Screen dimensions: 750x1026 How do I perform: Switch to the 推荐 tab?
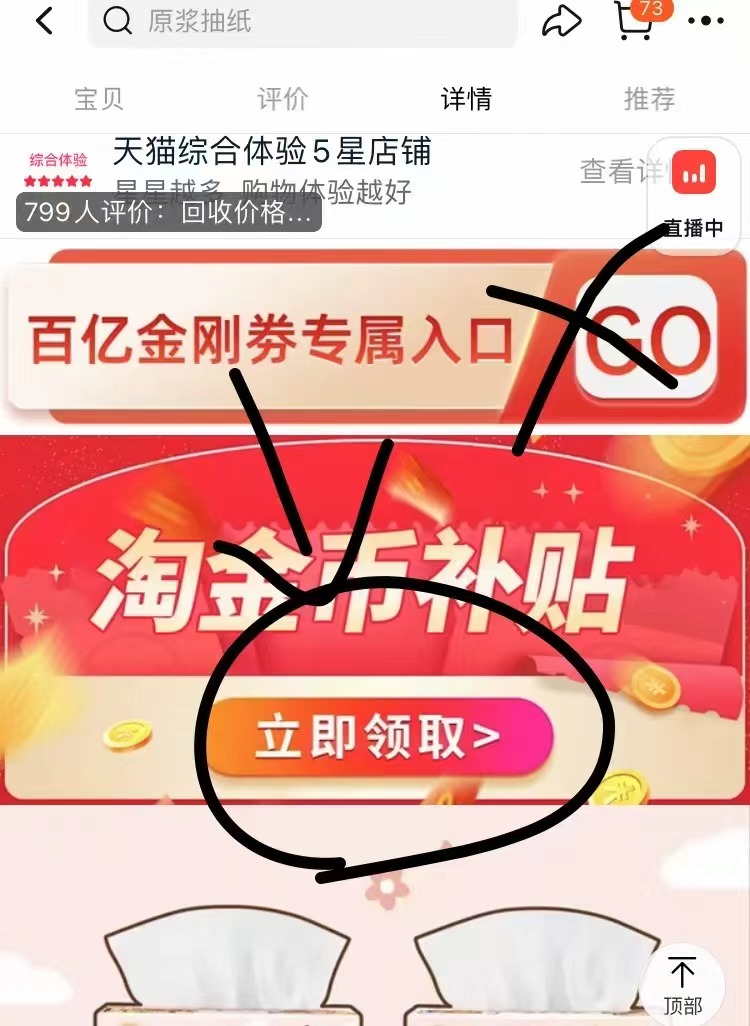(649, 99)
